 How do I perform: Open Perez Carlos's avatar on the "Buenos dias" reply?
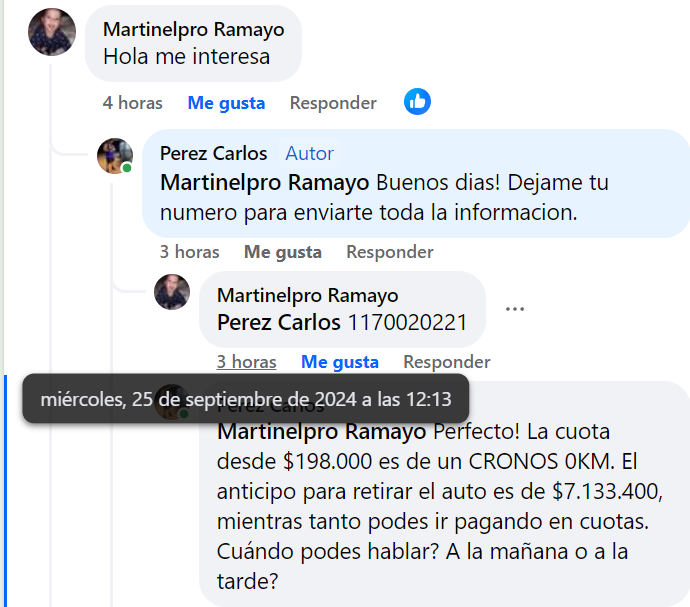114,156
